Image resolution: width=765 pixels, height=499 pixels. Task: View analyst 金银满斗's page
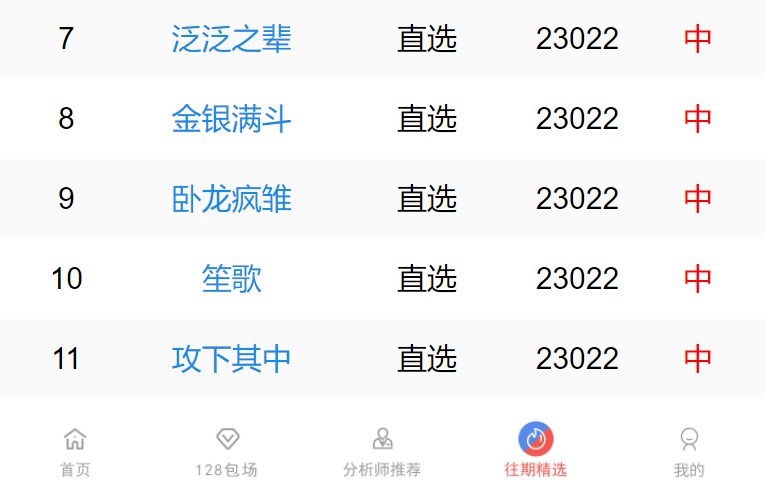click(231, 119)
